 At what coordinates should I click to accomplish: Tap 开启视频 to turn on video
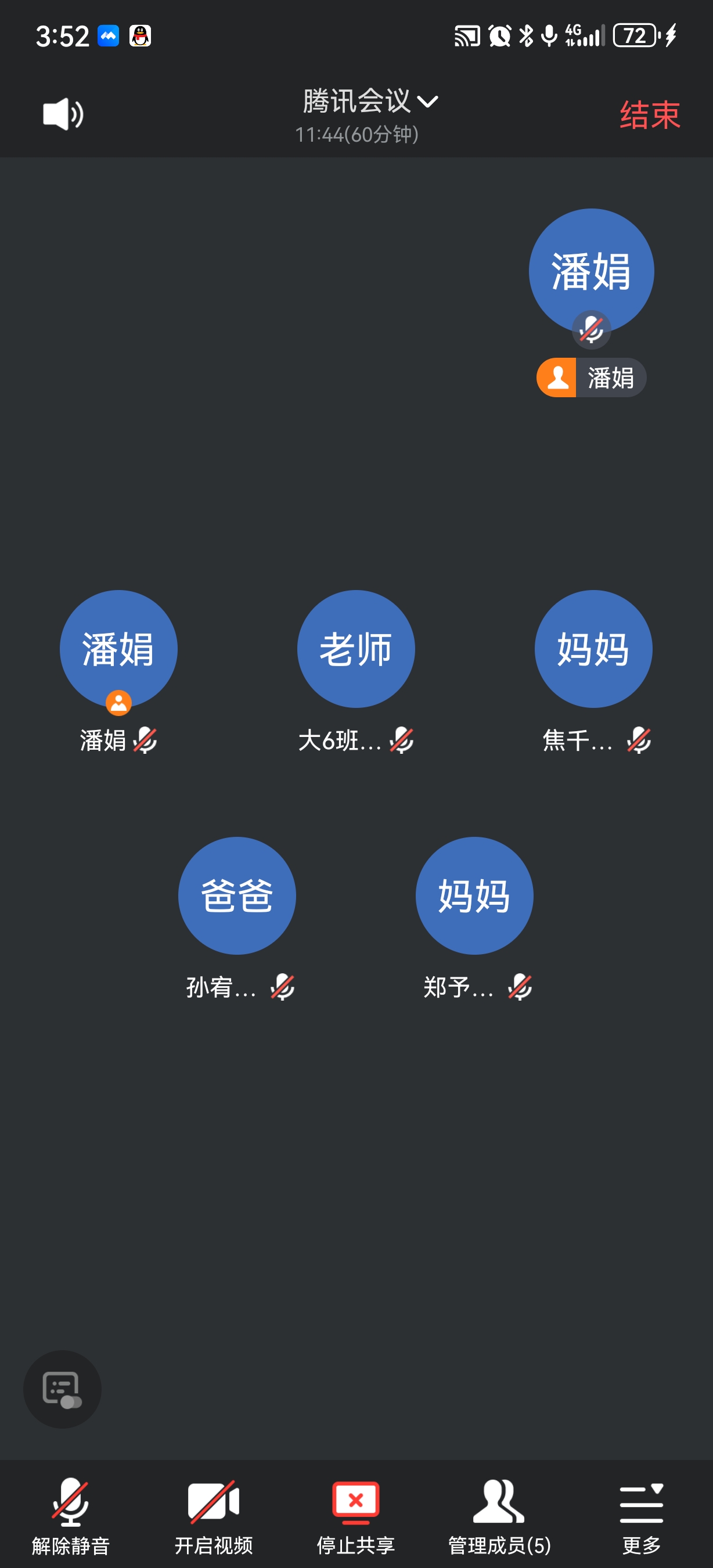coord(214,1516)
